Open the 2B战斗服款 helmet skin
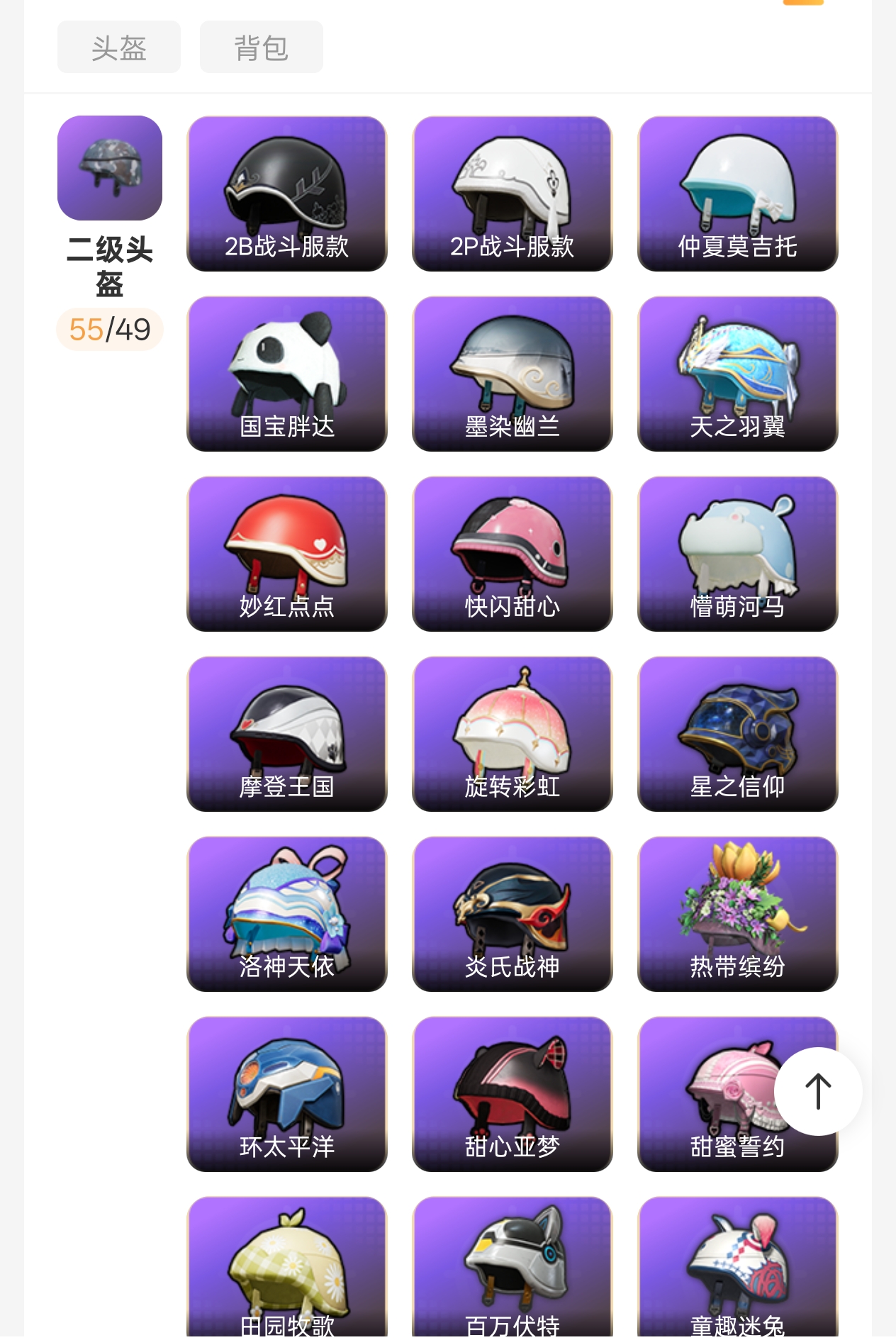Screen dimensions: 896x1340 coord(286,194)
